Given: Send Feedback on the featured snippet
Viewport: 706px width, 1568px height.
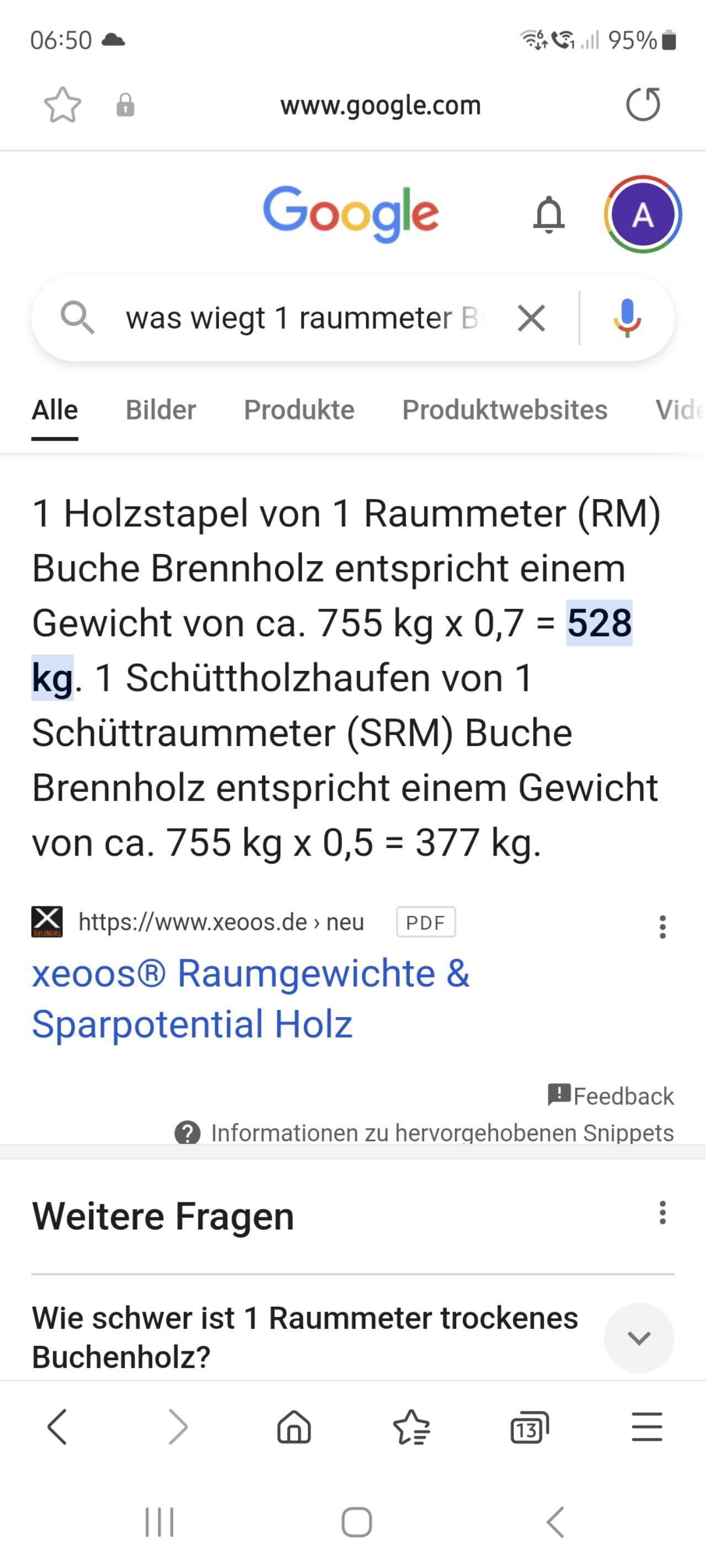Looking at the screenshot, I should pos(611,1096).
